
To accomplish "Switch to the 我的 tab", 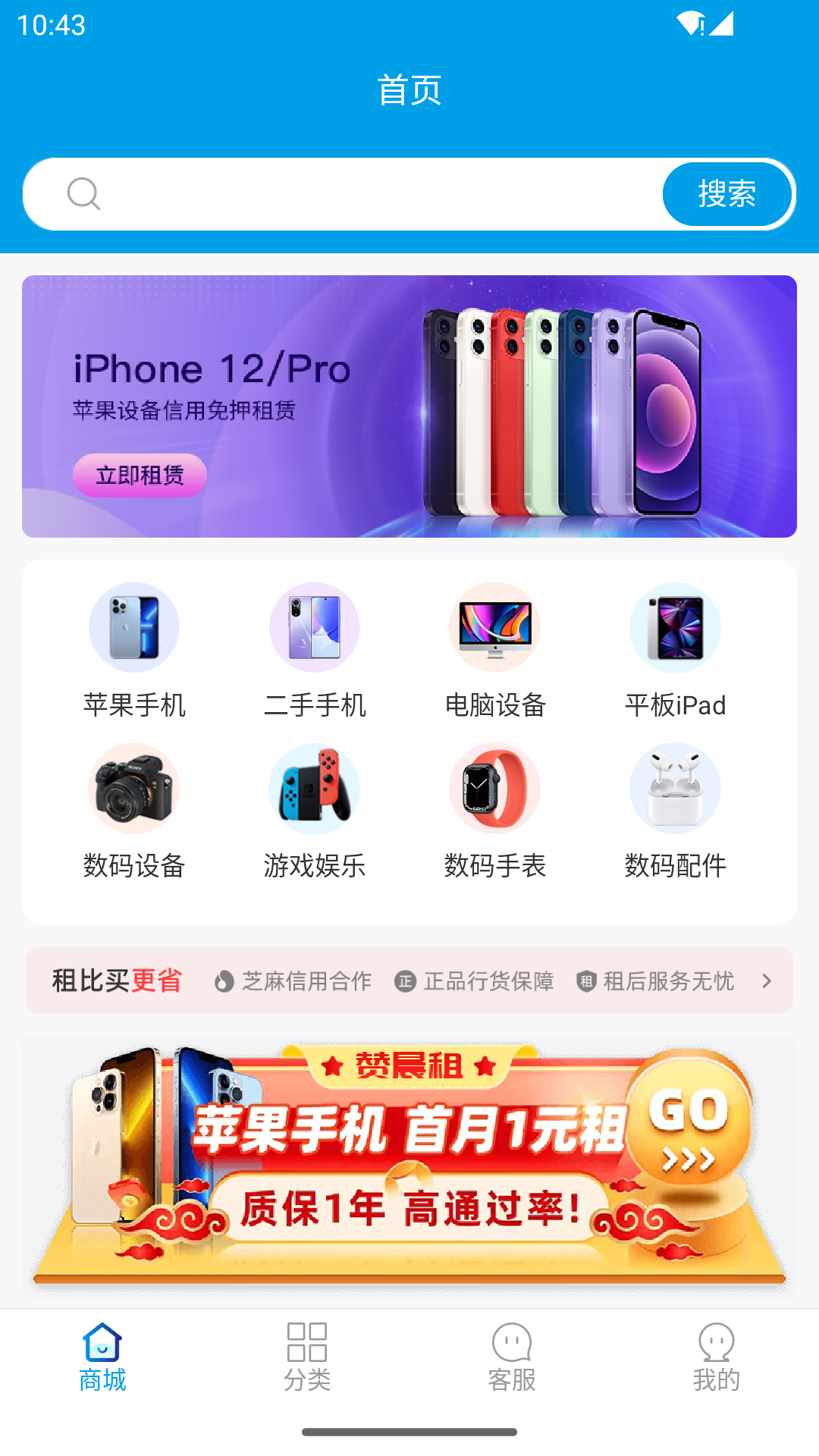I will pos(715,1357).
